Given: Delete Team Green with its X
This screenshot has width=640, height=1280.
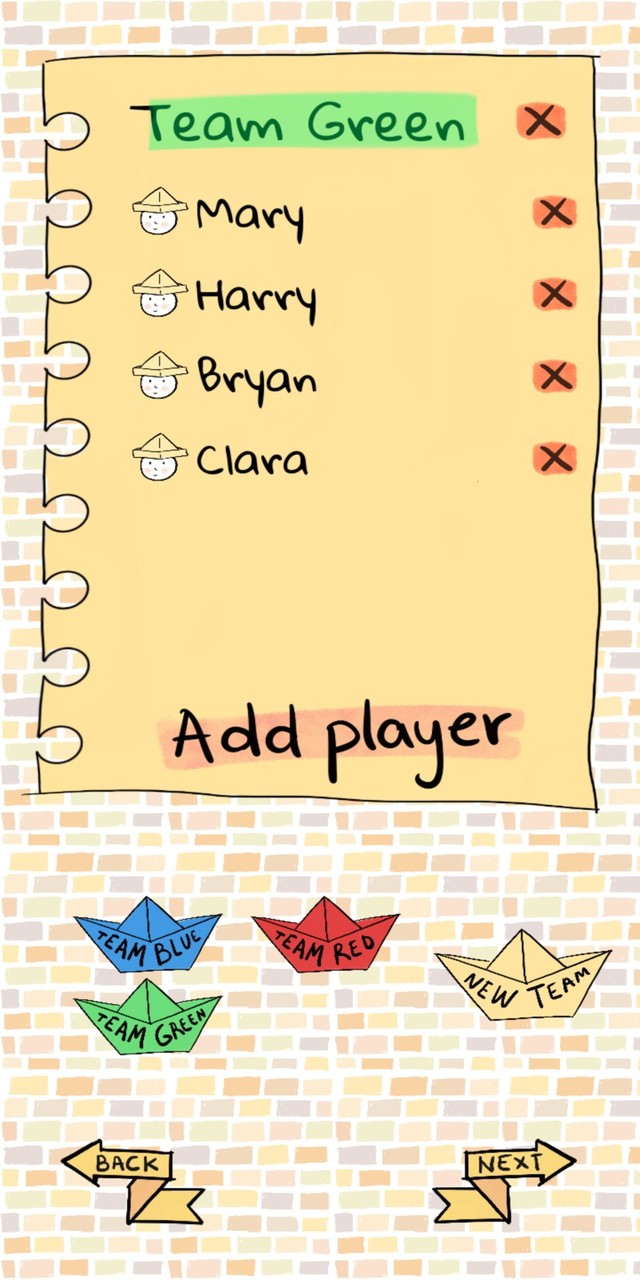Looking at the screenshot, I should [541, 122].
